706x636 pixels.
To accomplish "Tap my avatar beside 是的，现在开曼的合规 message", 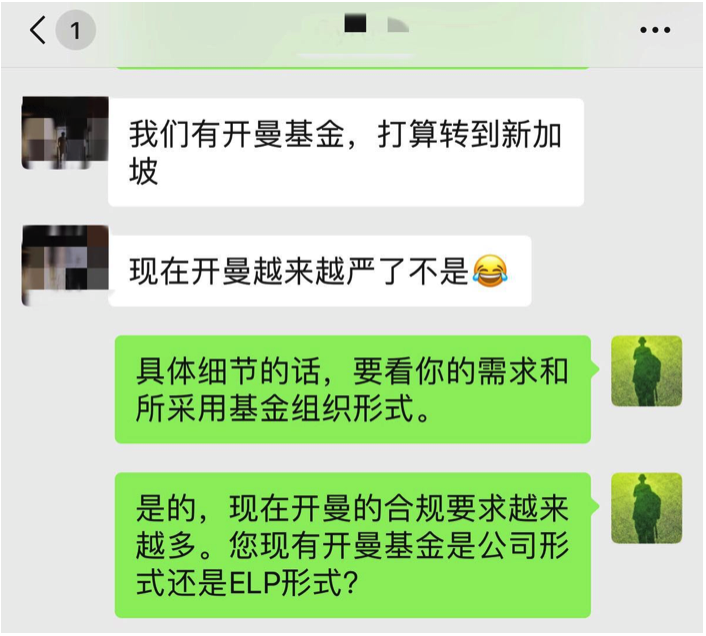I will pyautogui.click(x=646, y=508).
